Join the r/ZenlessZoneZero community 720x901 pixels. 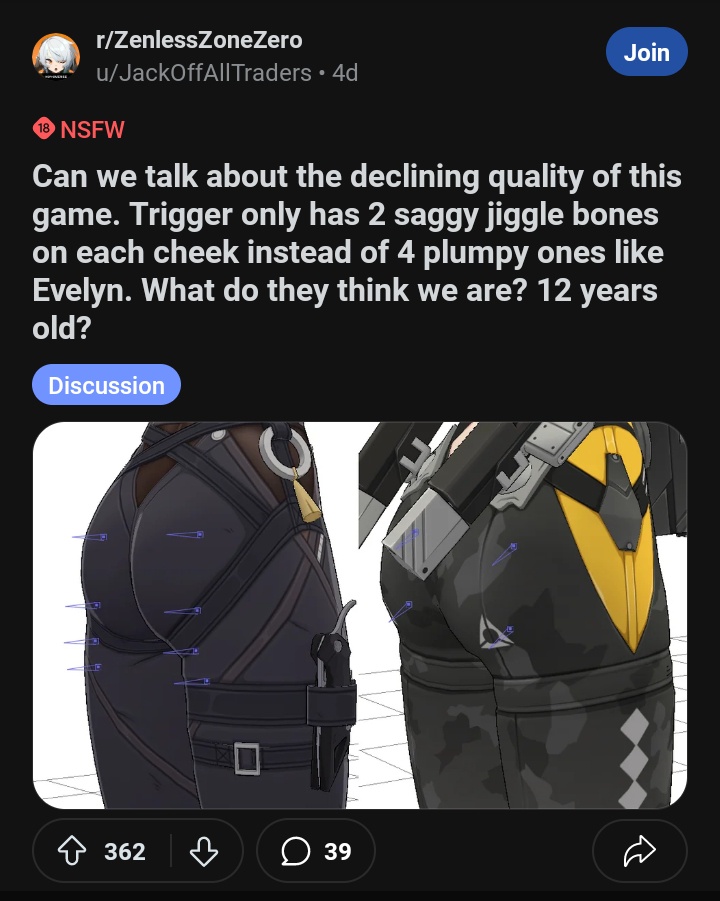[x=646, y=53]
